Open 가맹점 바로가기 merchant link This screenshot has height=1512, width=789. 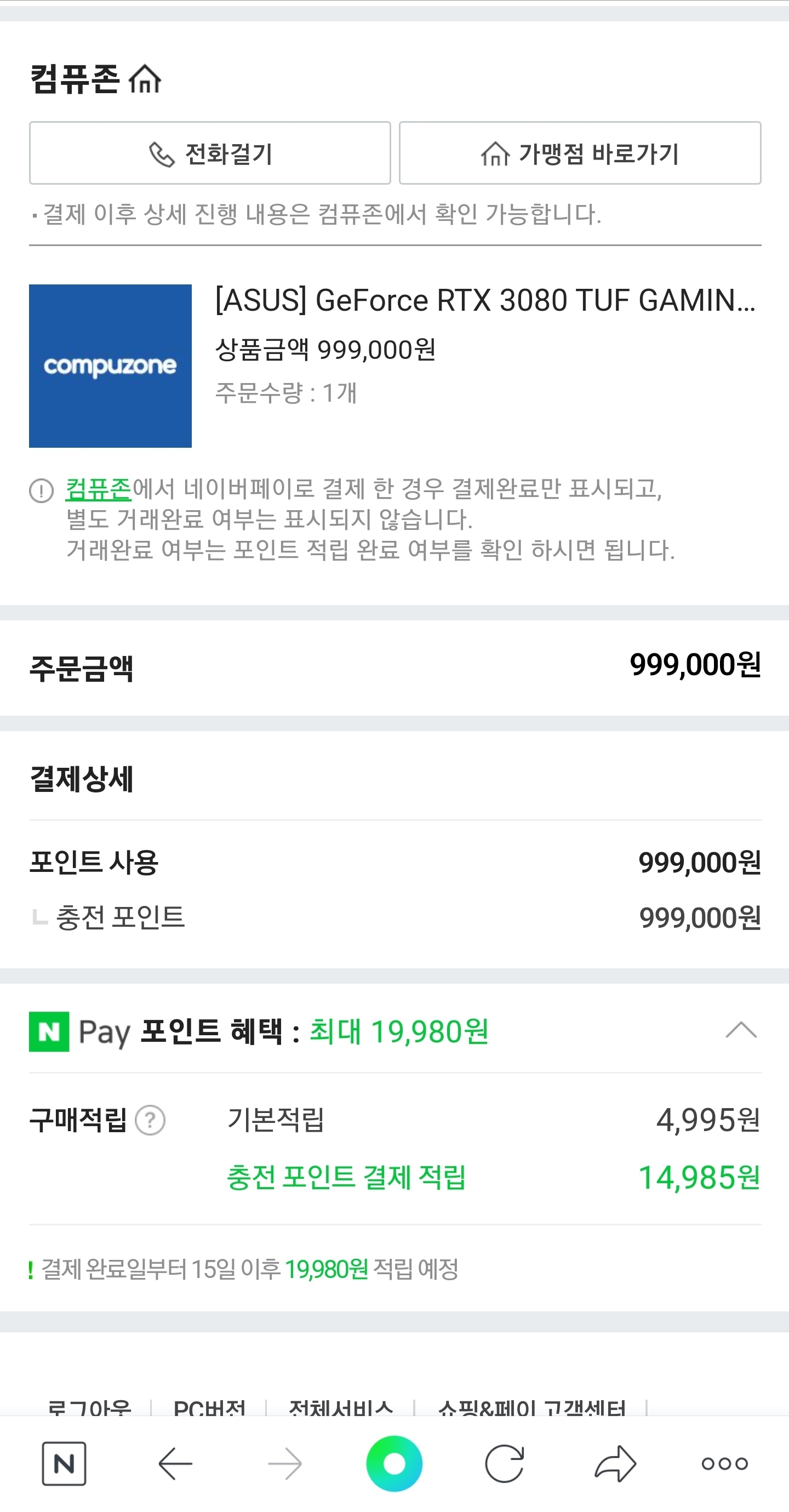[580, 153]
